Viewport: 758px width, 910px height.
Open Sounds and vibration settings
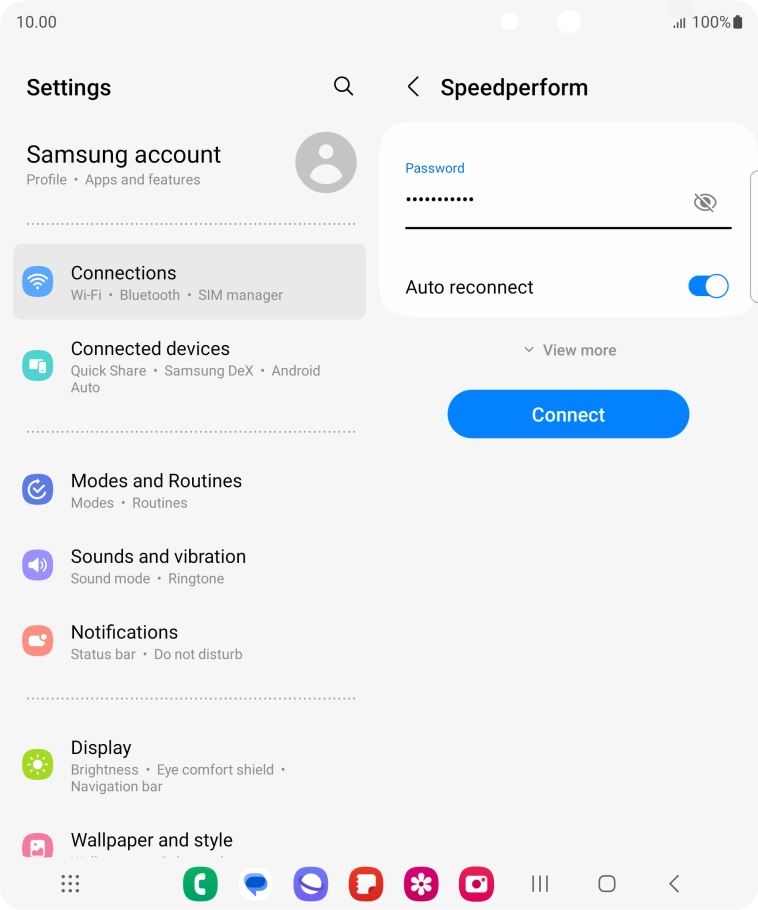click(190, 566)
